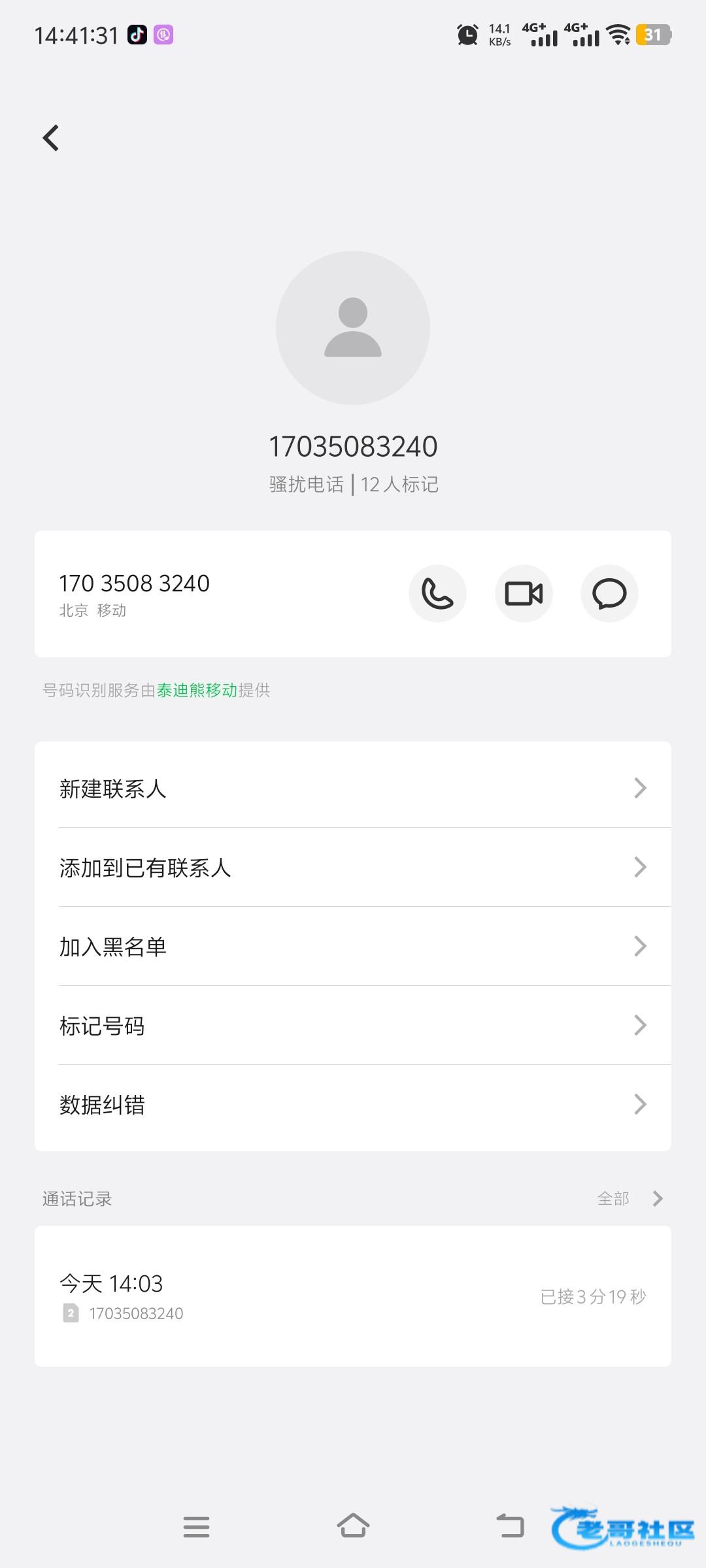The width and height of the screenshot is (706, 1568).
Task: Call 170 3508 3240 with phone icon
Action: (437, 593)
